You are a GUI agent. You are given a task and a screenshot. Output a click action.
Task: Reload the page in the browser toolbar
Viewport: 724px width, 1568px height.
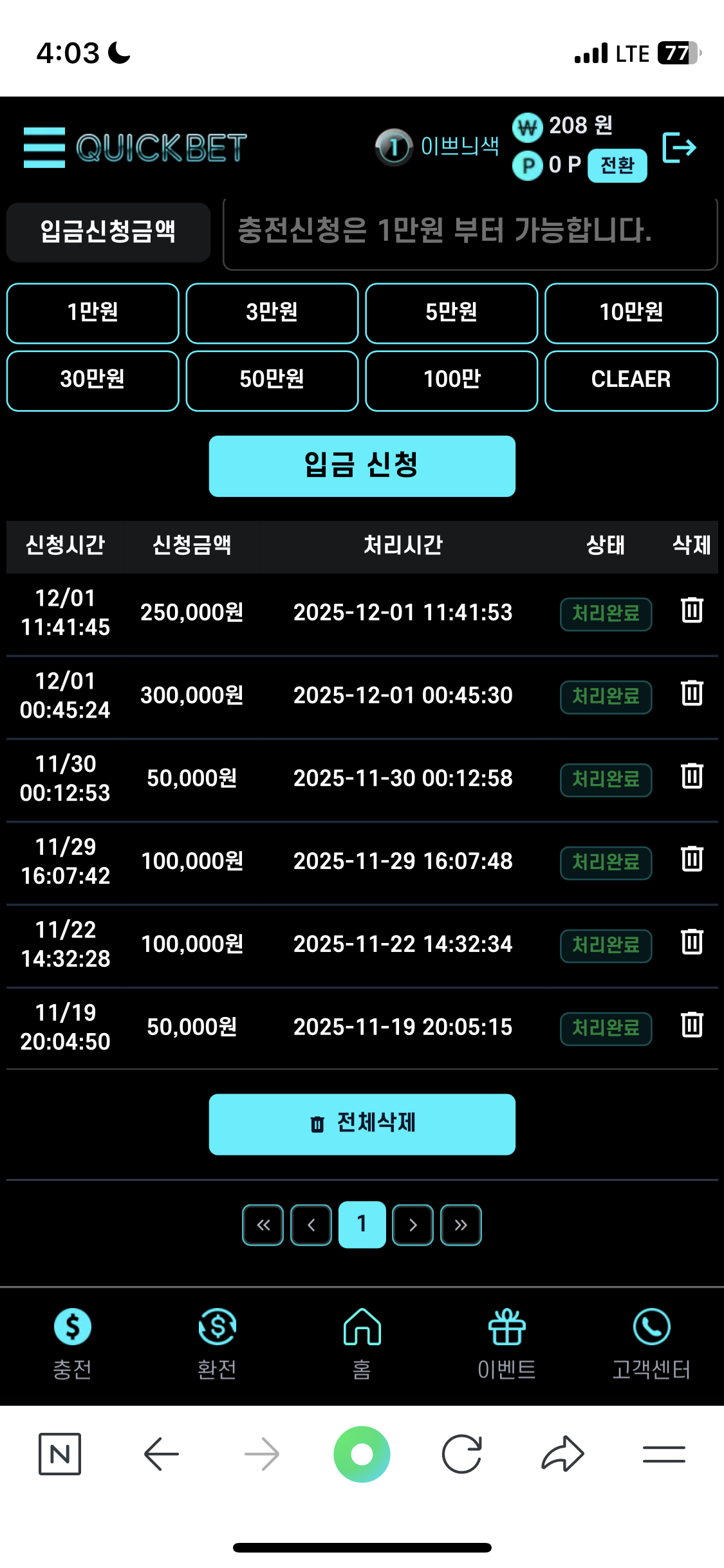point(461,1454)
